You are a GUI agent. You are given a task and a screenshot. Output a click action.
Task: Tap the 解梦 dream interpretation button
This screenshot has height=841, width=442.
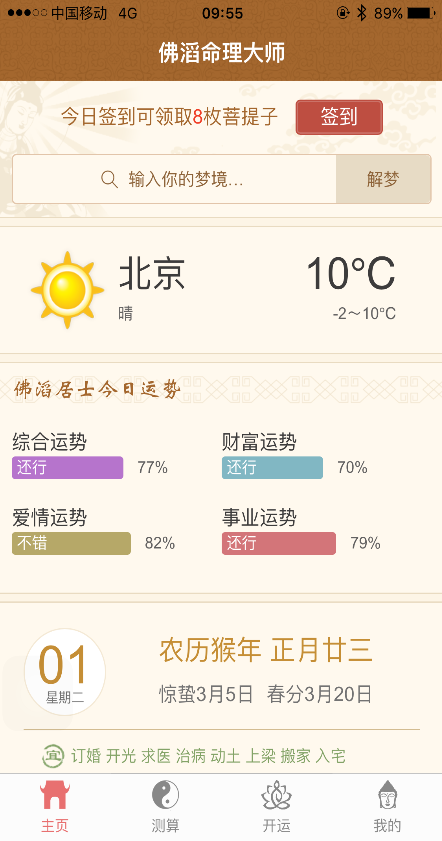384,179
